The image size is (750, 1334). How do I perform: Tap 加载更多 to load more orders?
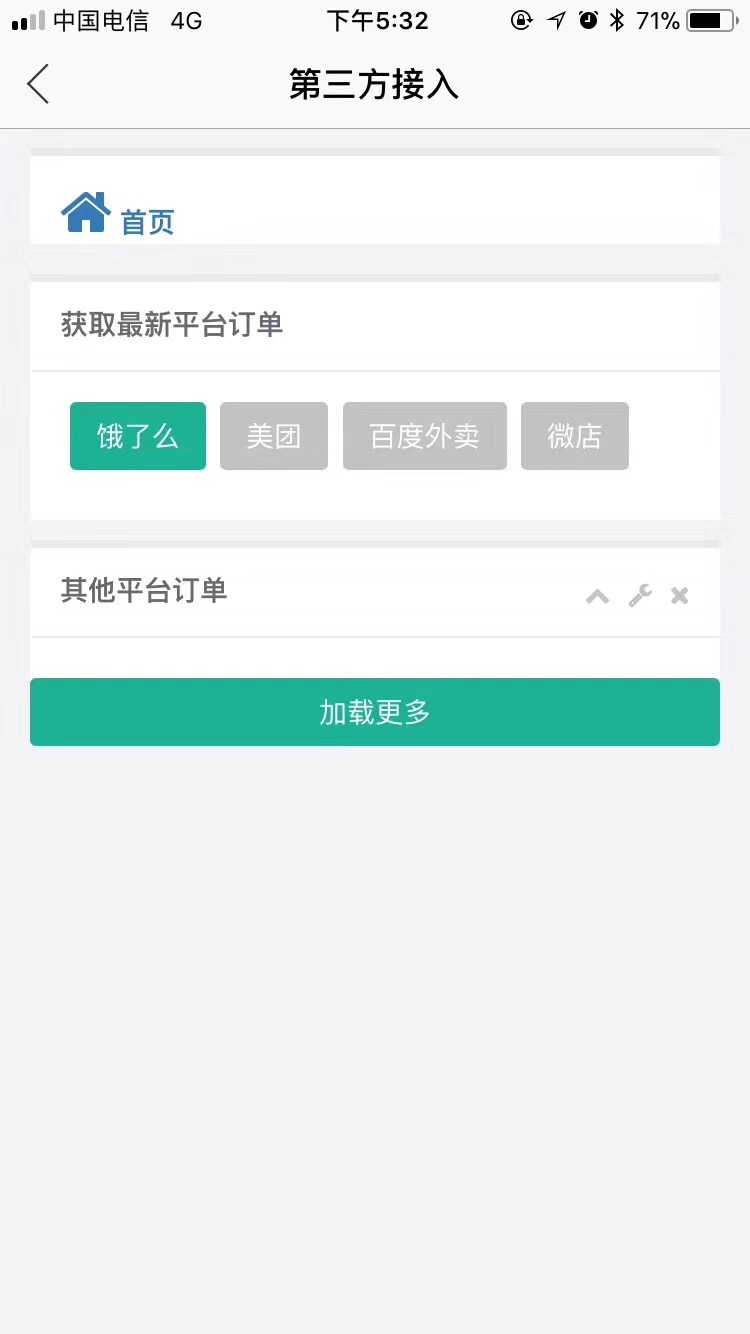point(375,712)
